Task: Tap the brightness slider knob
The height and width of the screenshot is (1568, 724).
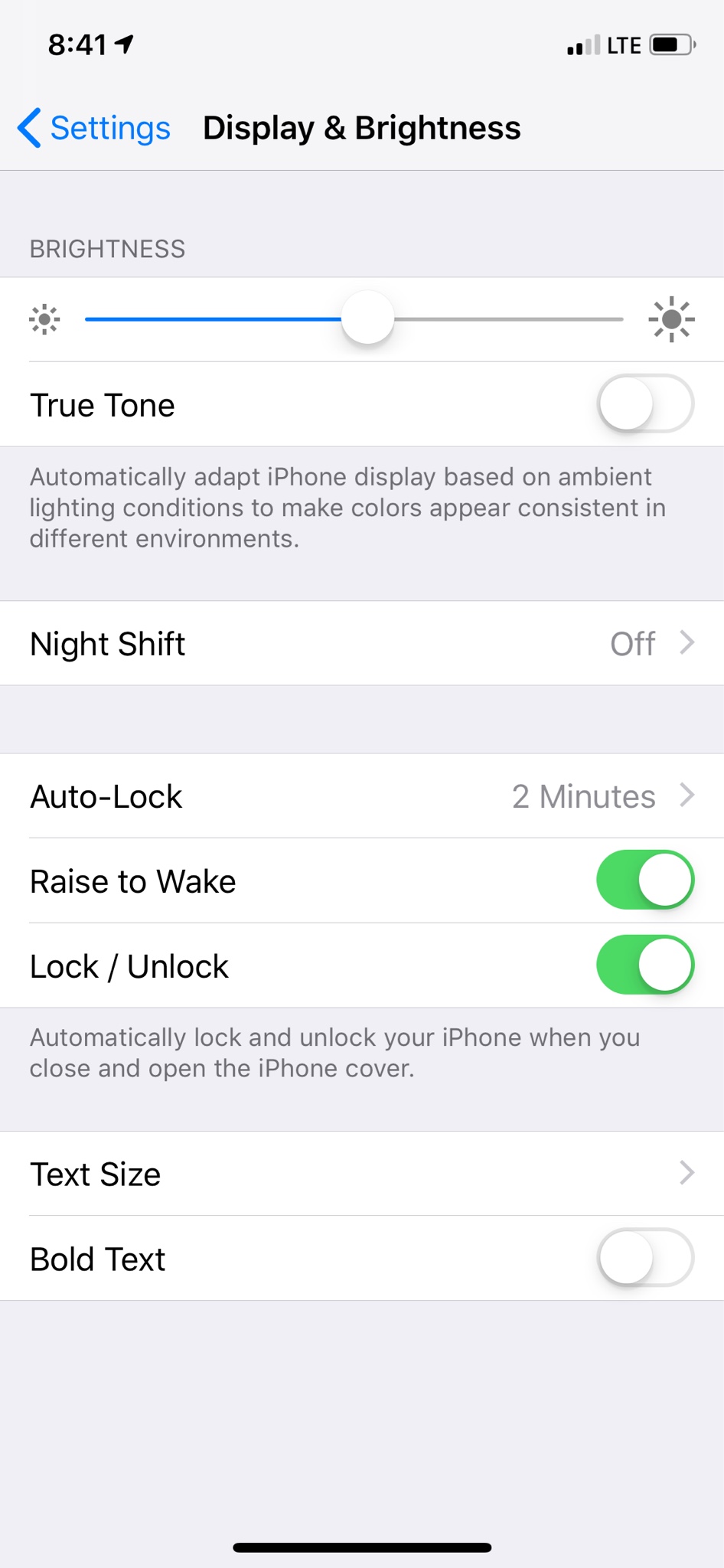Action: [367, 318]
